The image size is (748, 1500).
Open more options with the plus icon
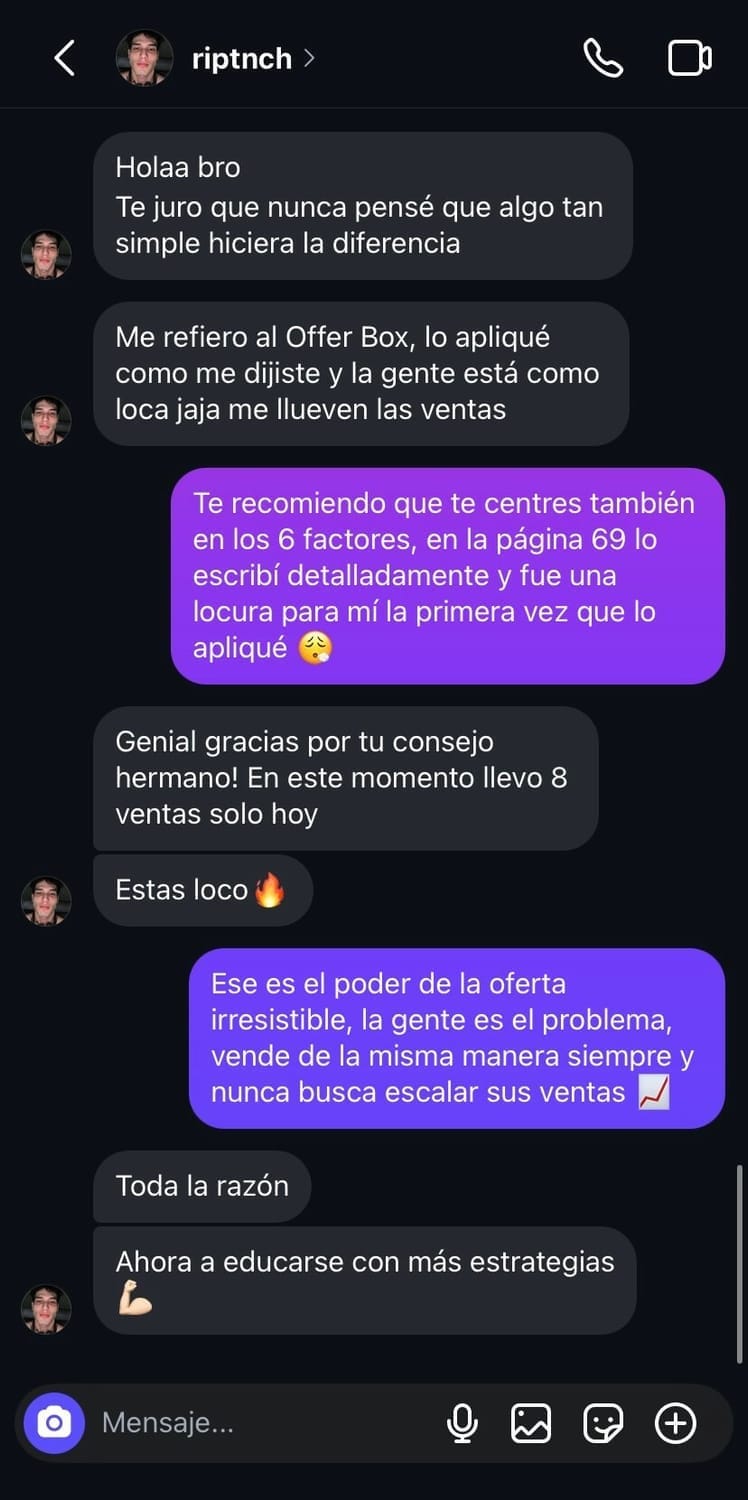[675, 1422]
